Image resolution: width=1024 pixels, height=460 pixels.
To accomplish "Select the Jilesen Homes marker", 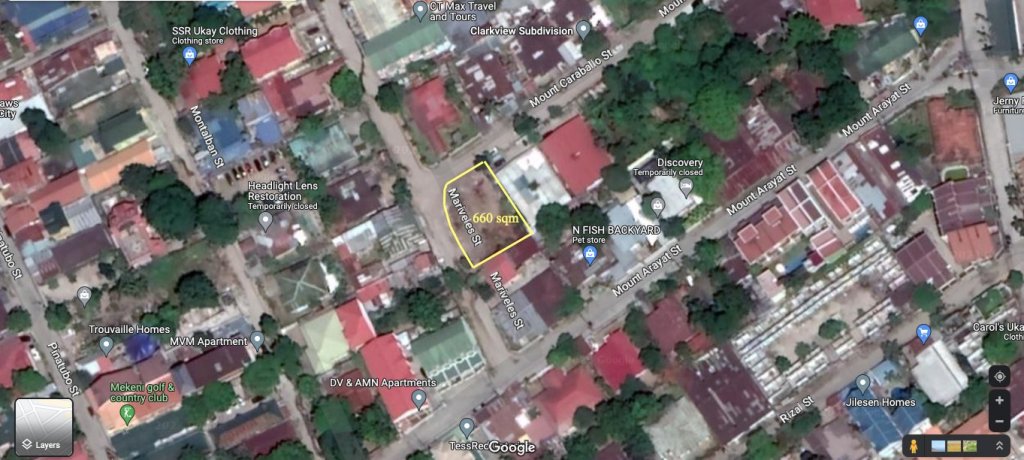I will point(862,383).
